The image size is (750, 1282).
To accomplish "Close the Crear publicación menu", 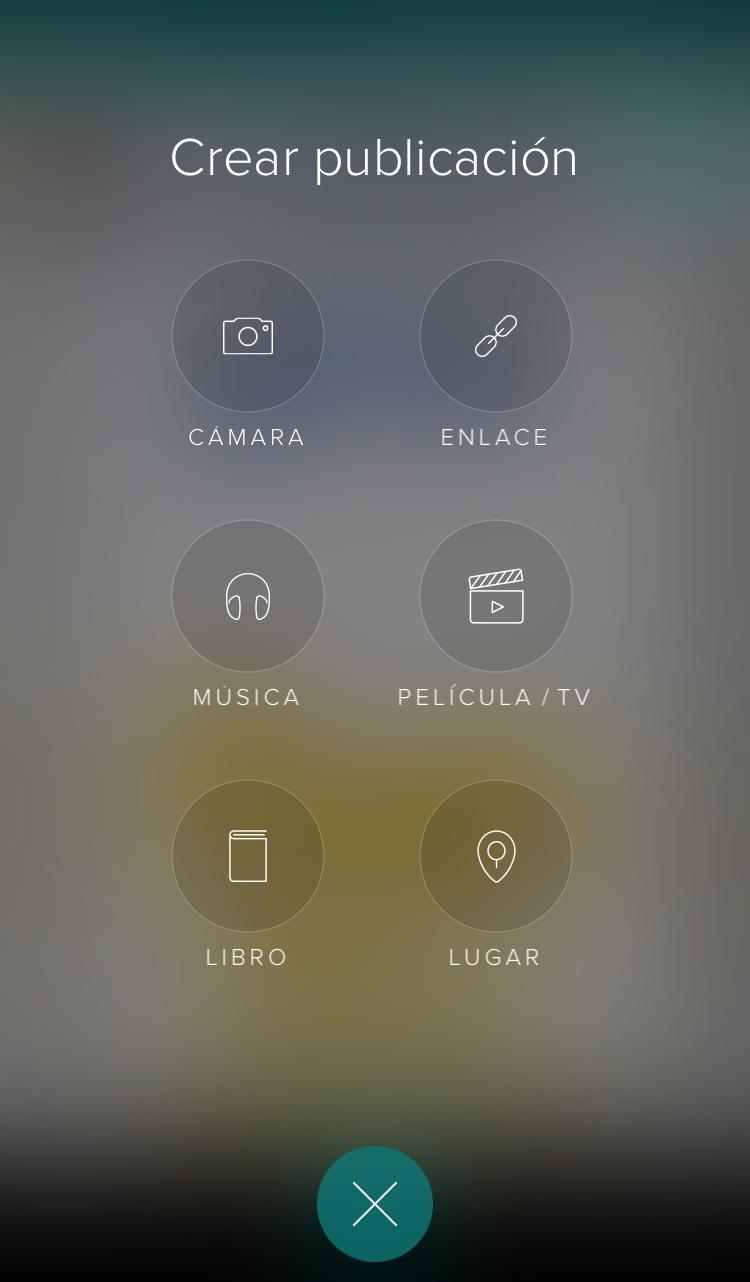I will coord(375,1204).
